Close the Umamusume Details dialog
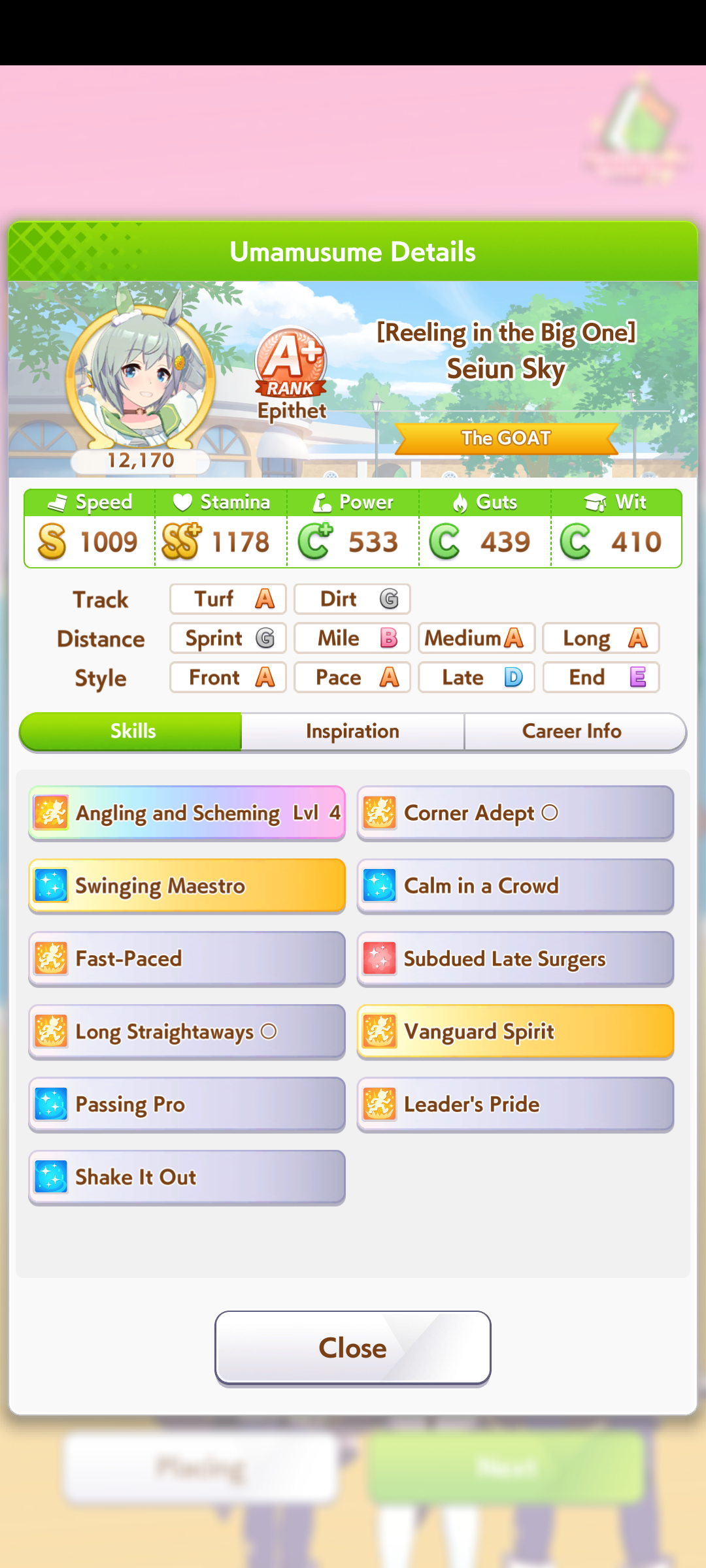Screen dimensions: 706x1568 (353, 1347)
